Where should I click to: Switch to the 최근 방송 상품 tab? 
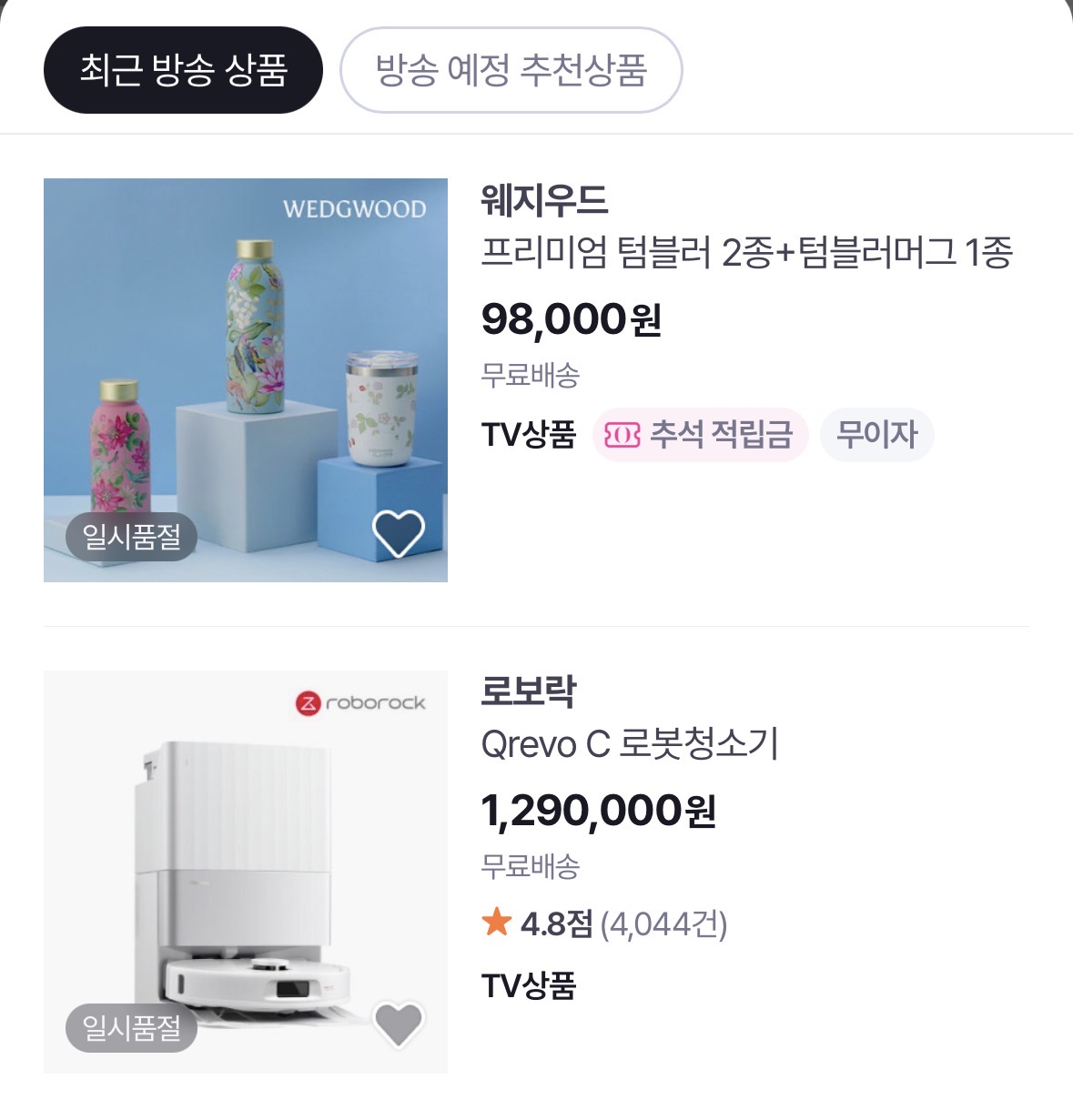tap(183, 70)
